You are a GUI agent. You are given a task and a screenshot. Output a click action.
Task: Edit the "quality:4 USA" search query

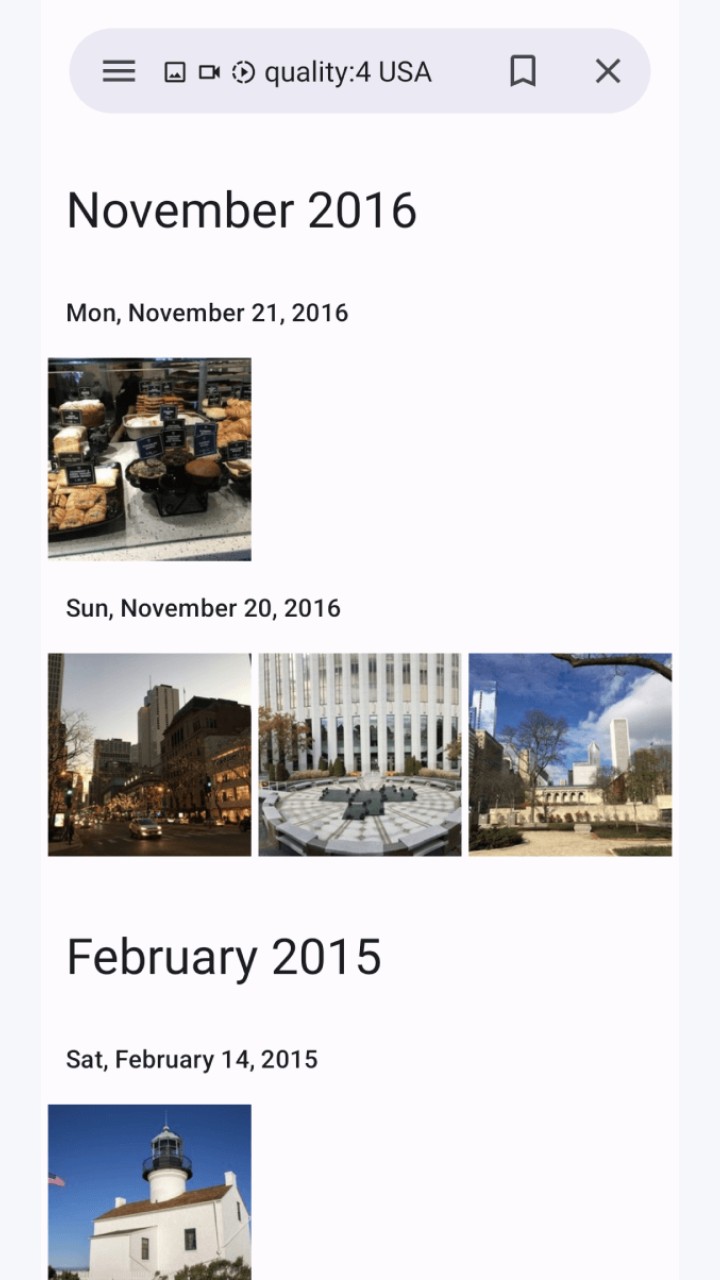348,72
